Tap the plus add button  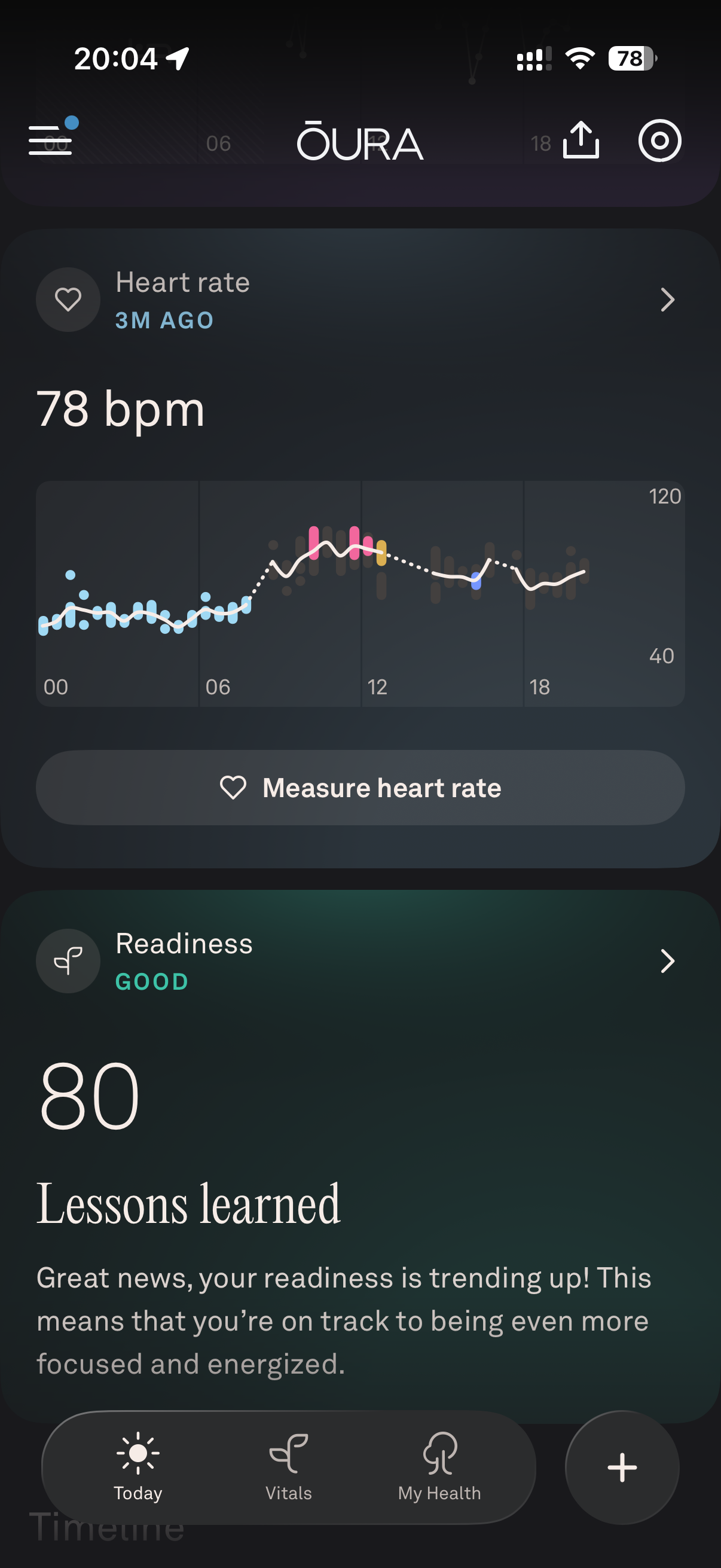pos(622,1468)
